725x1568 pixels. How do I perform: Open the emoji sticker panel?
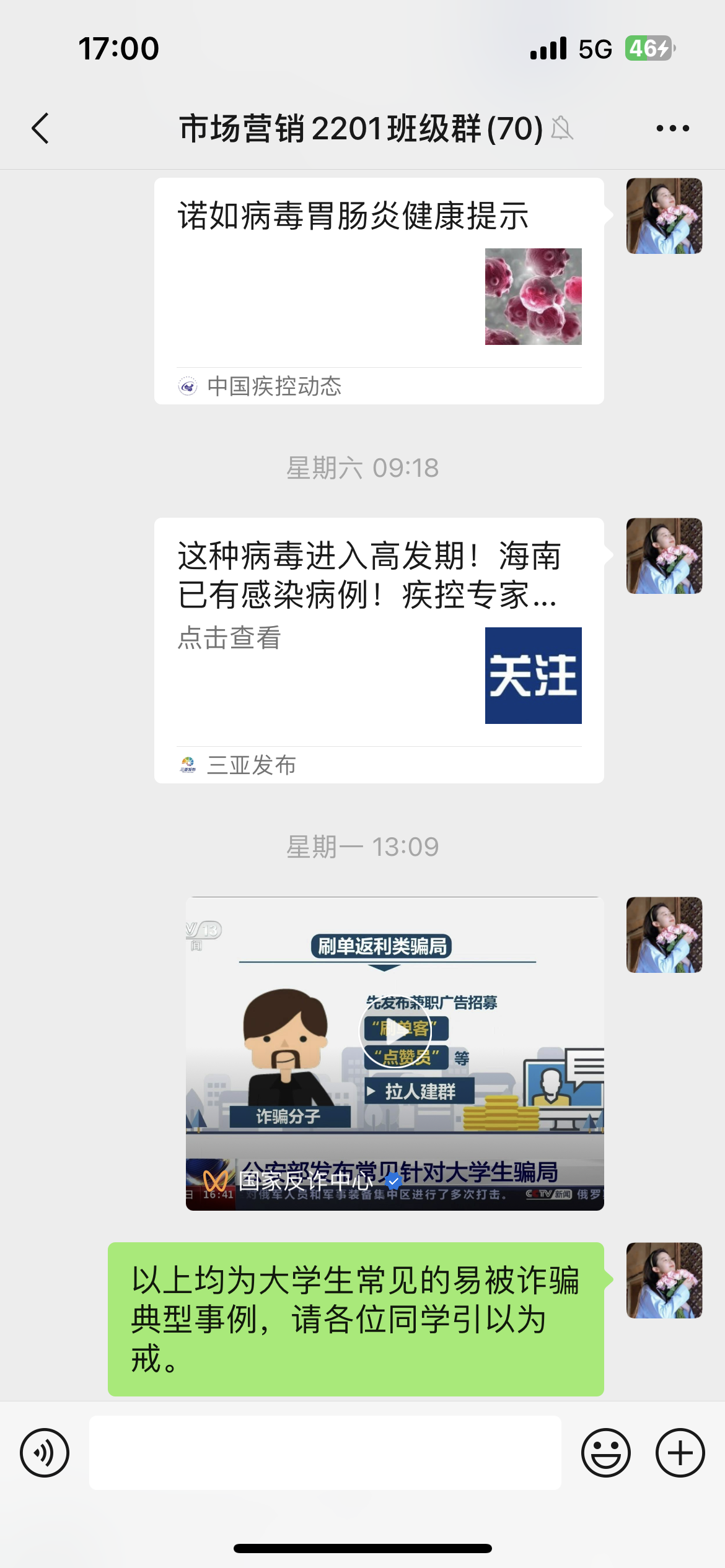tap(605, 1452)
